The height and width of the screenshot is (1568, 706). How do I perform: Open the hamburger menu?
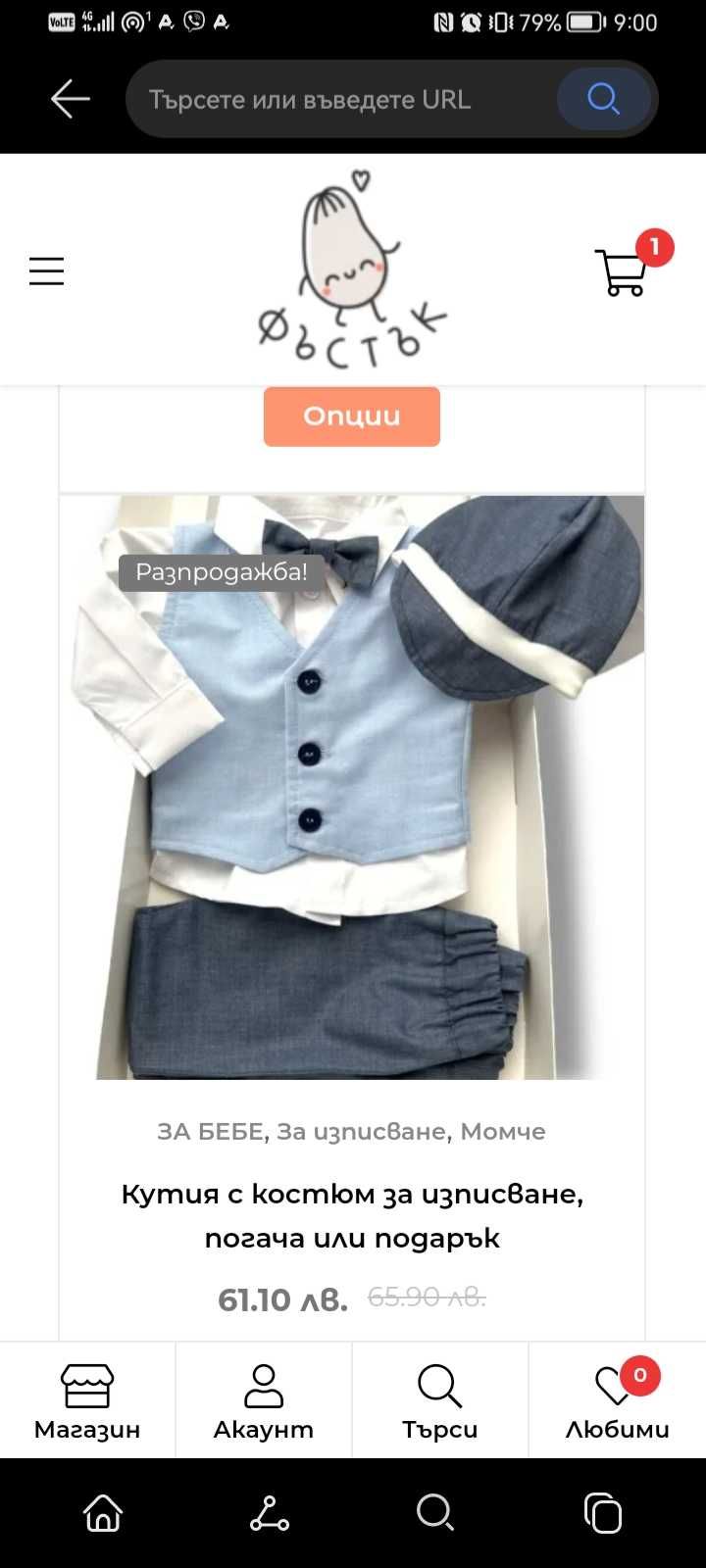[x=46, y=270]
